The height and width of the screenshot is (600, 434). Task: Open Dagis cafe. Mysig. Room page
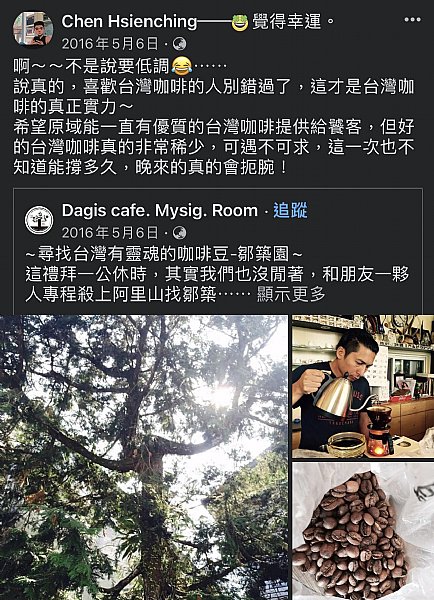click(x=160, y=210)
